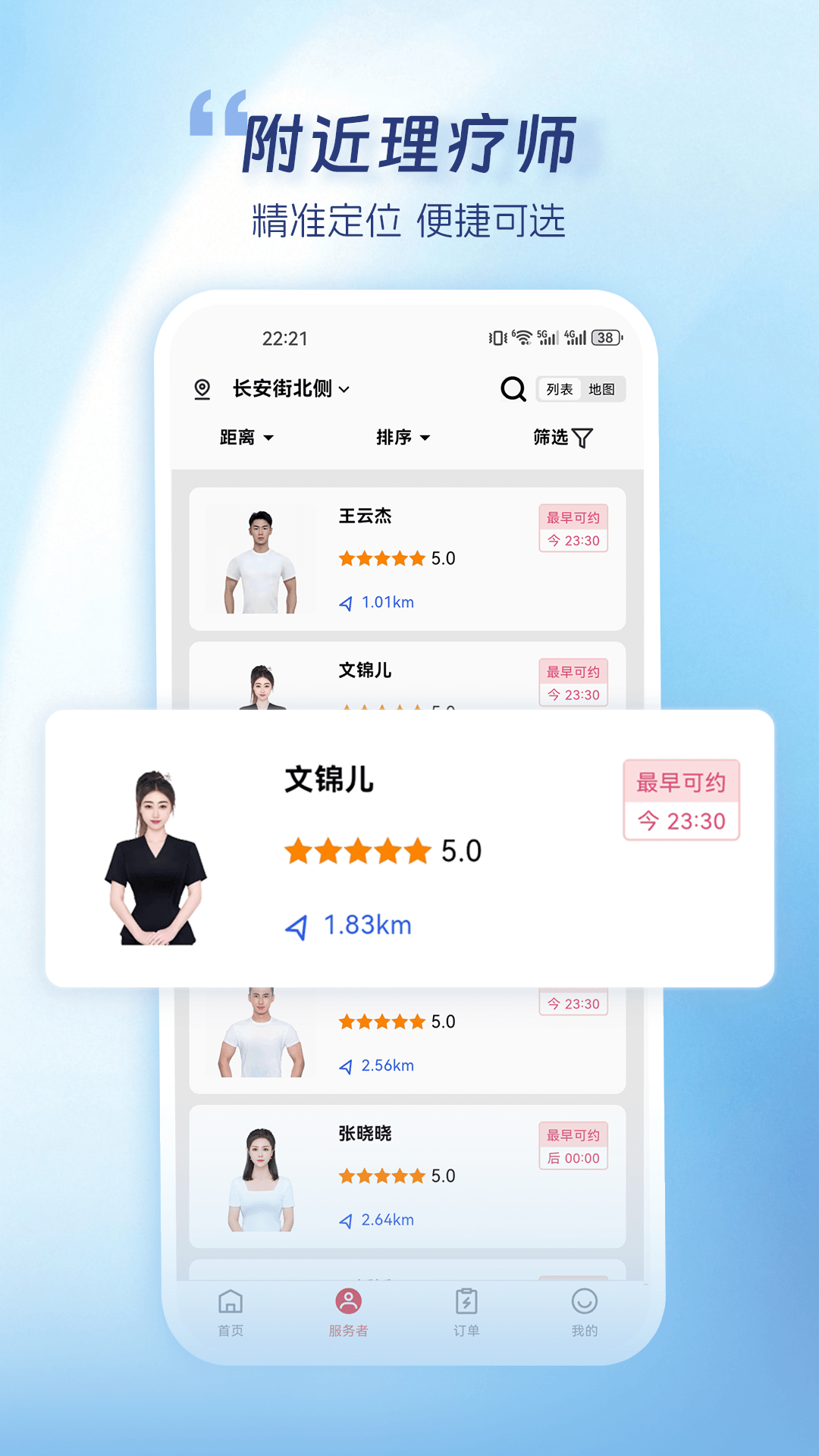Tap the navigation arrow next to 2.64km
The height and width of the screenshot is (1456, 819).
click(346, 1219)
